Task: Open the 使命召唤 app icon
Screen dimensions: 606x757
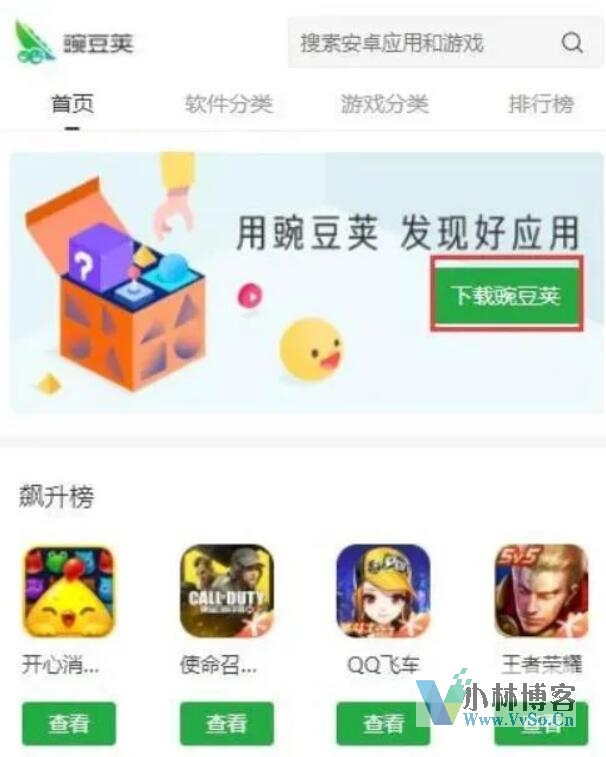Action: (x=226, y=591)
